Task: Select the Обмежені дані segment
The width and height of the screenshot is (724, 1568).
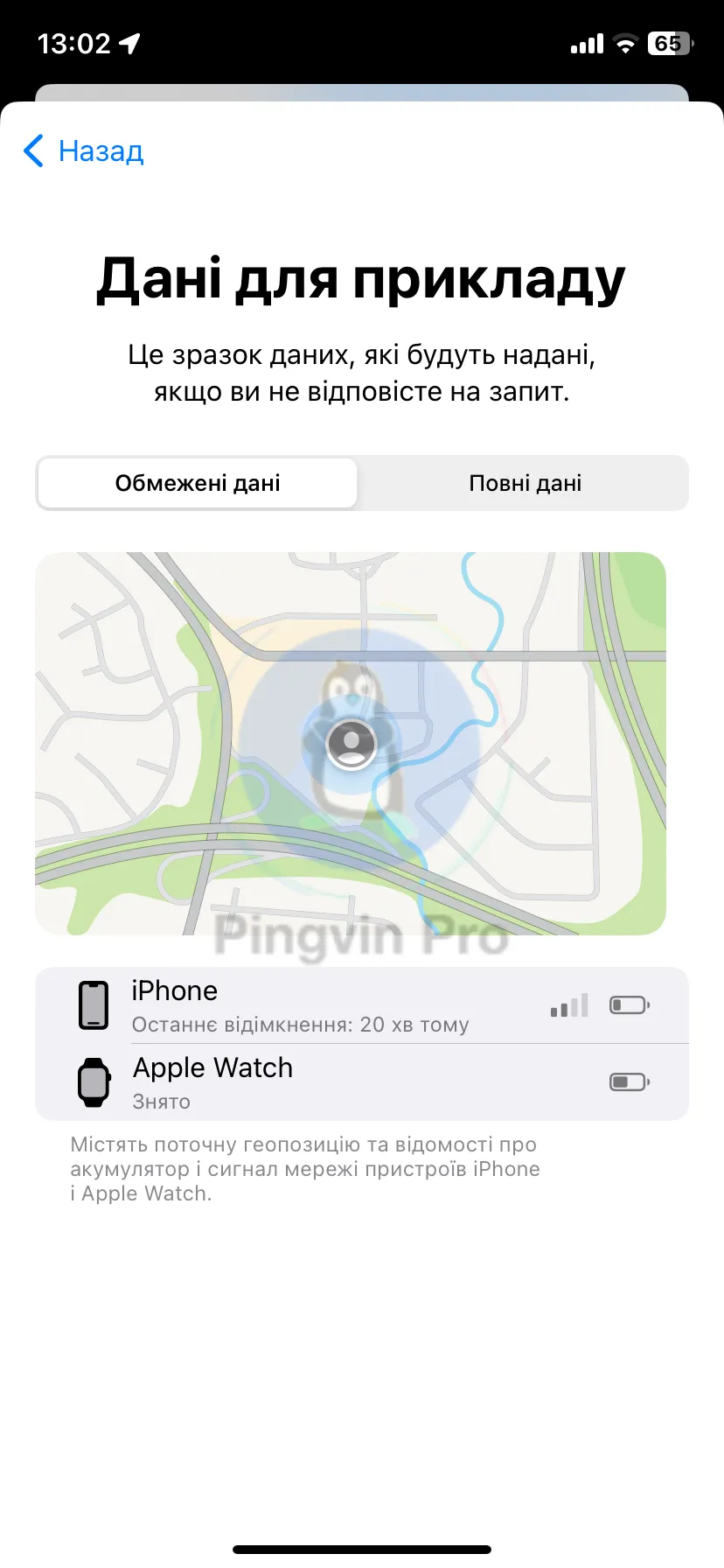Action: tap(198, 483)
